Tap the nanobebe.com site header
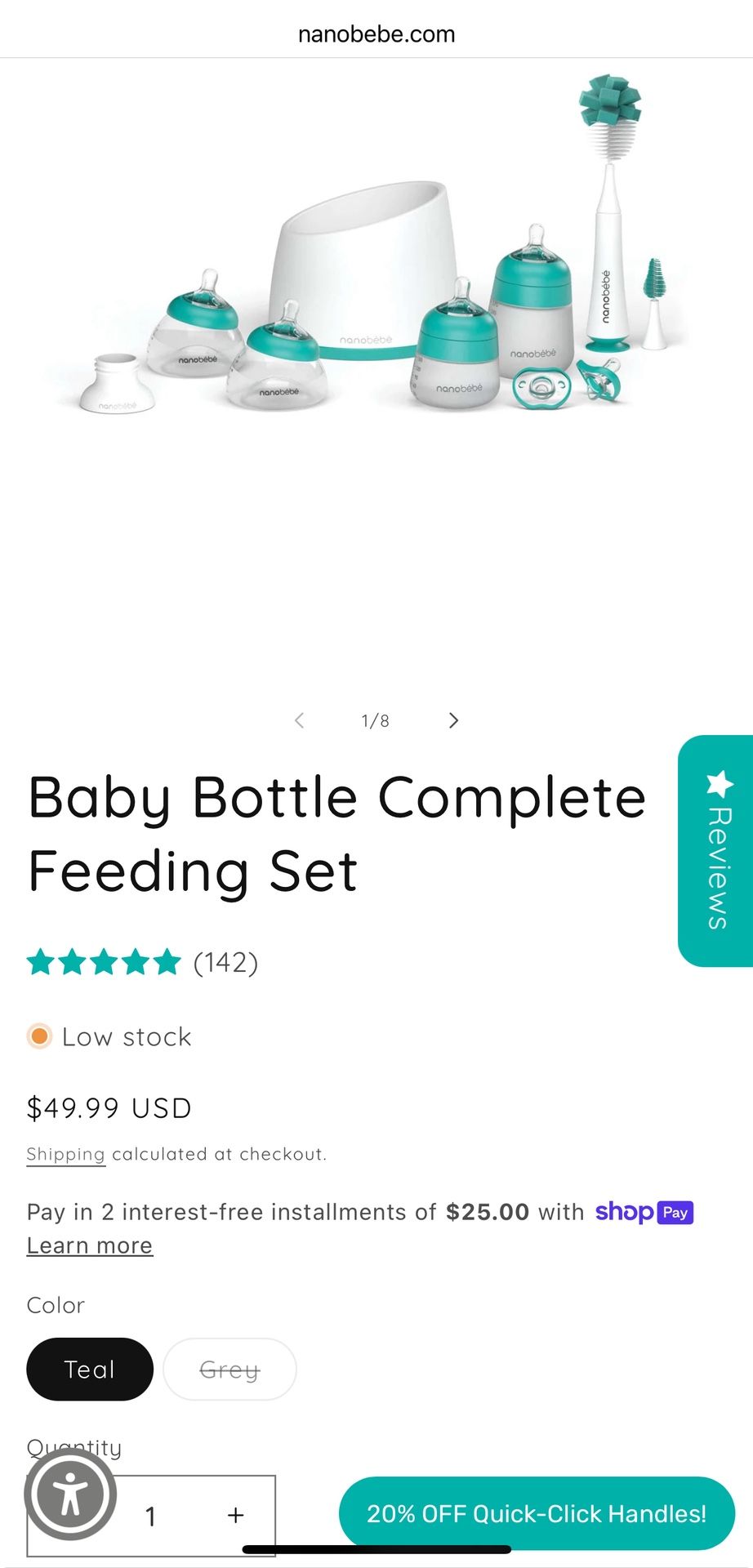This screenshot has width=753, height=1568. (376, 33)
